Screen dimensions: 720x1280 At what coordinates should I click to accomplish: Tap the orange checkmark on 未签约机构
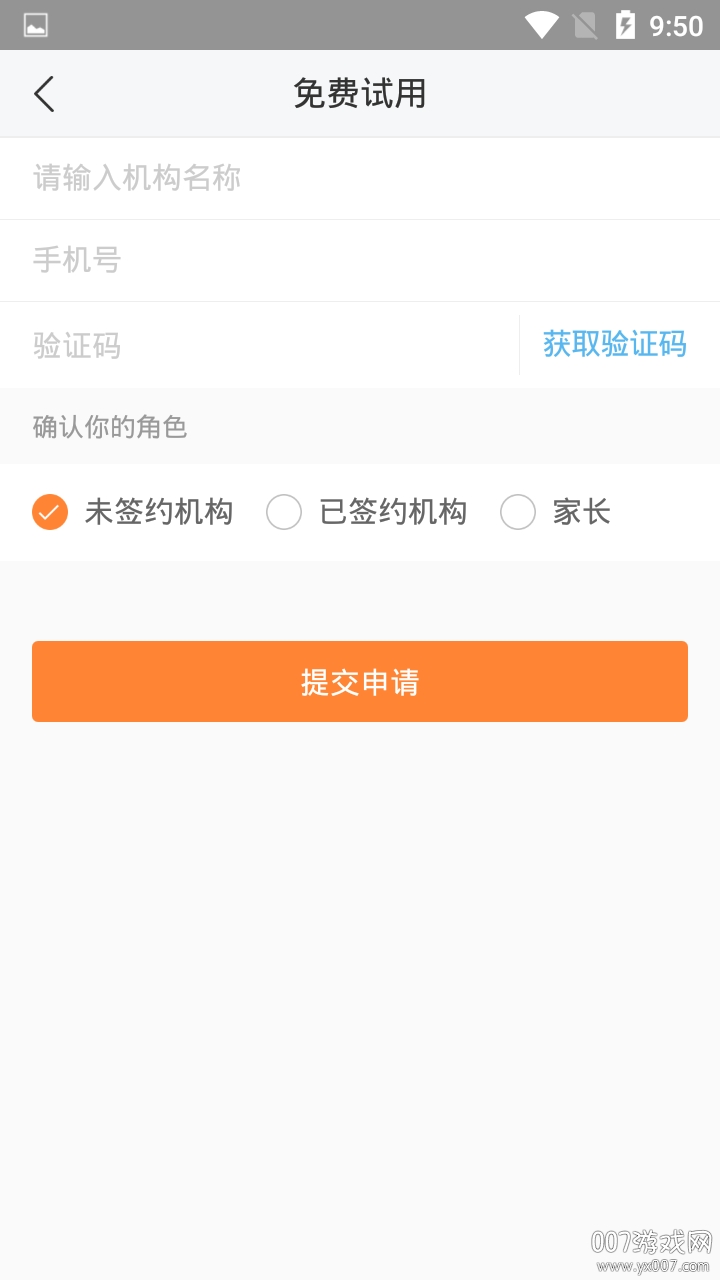click(49, 511)
